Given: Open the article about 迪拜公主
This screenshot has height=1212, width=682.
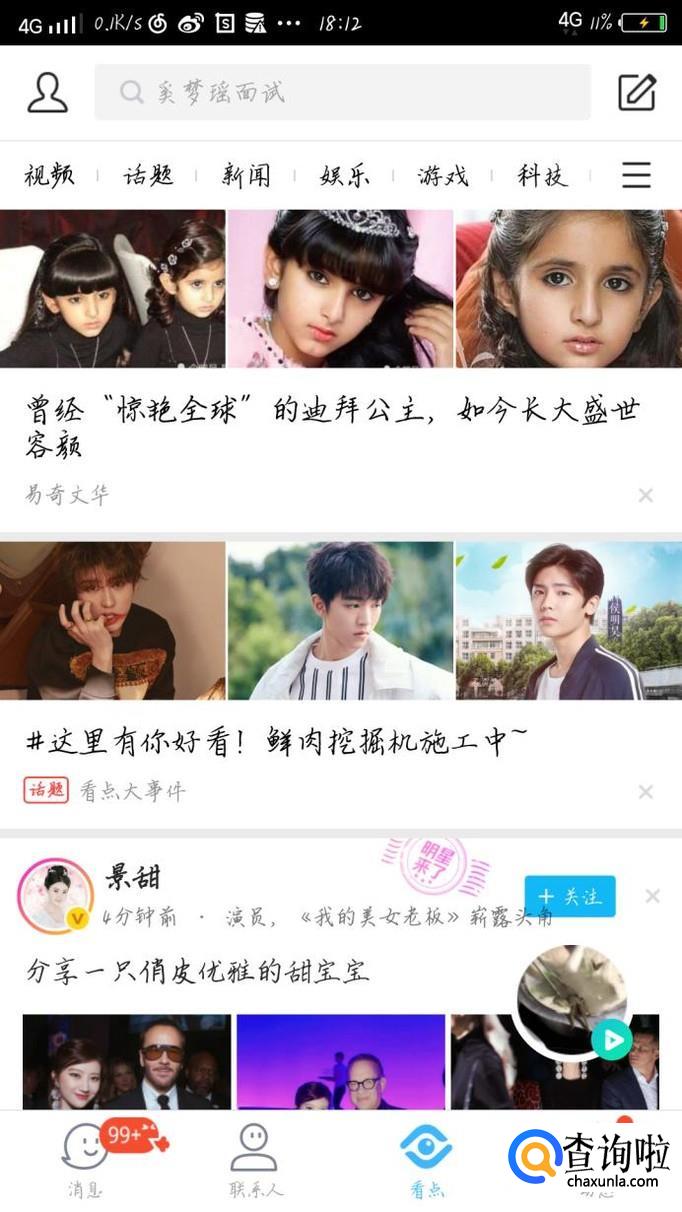Looking at the screenshot, I should 332,425.
